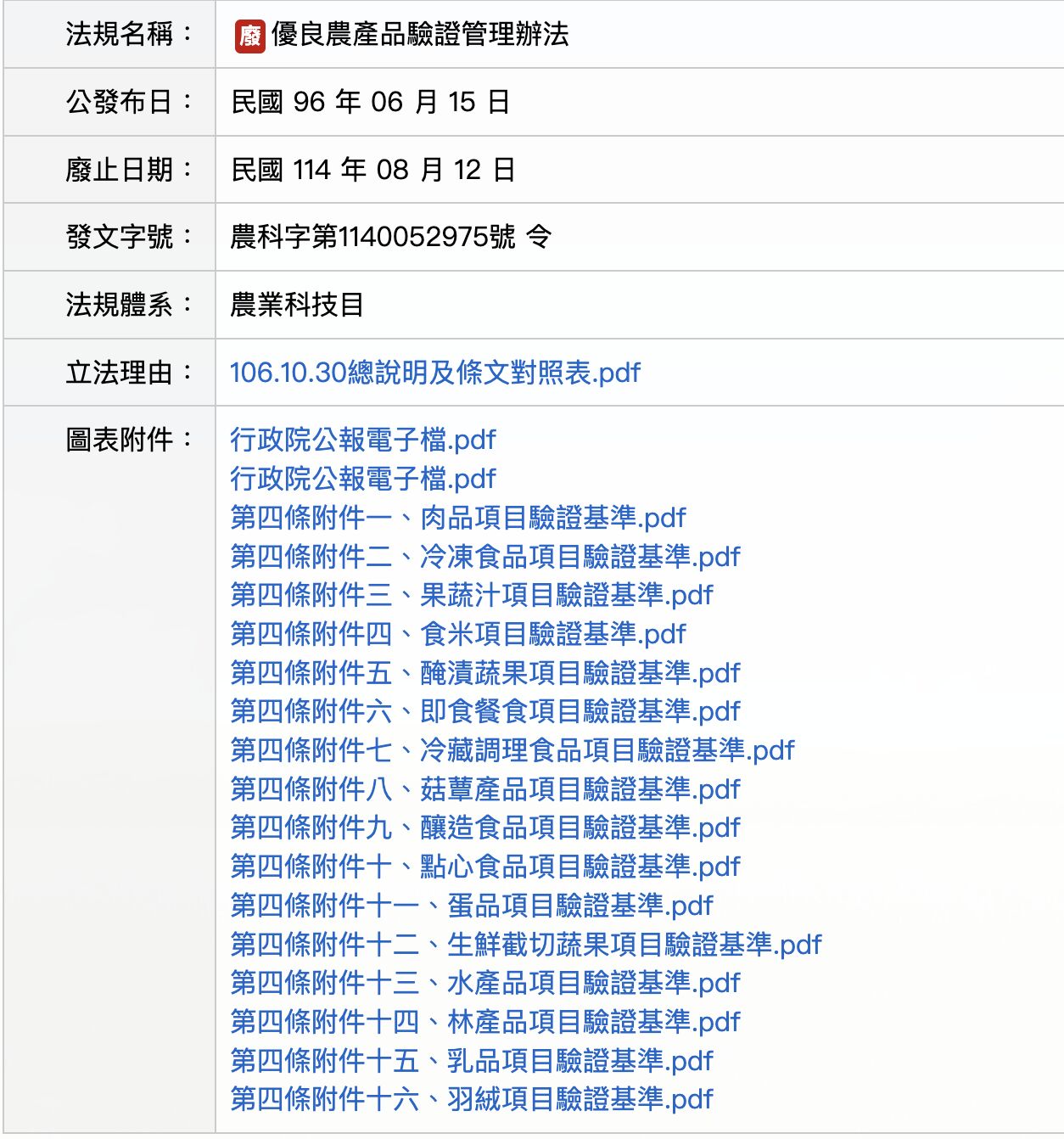1064x1139 pixels.
Task: Open 附件三 果蔬汁項目驗證基準.pdf
Action: pos(471,594)
